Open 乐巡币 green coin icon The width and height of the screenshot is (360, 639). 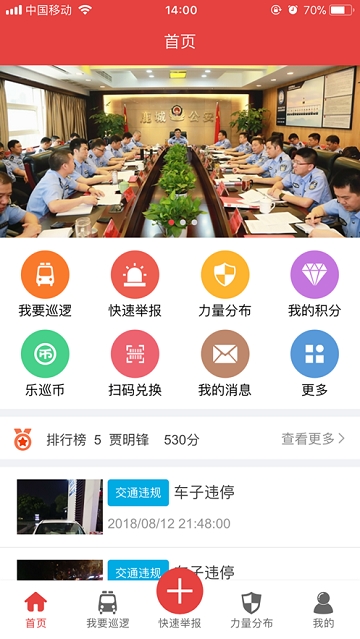[x=45, y=354]
